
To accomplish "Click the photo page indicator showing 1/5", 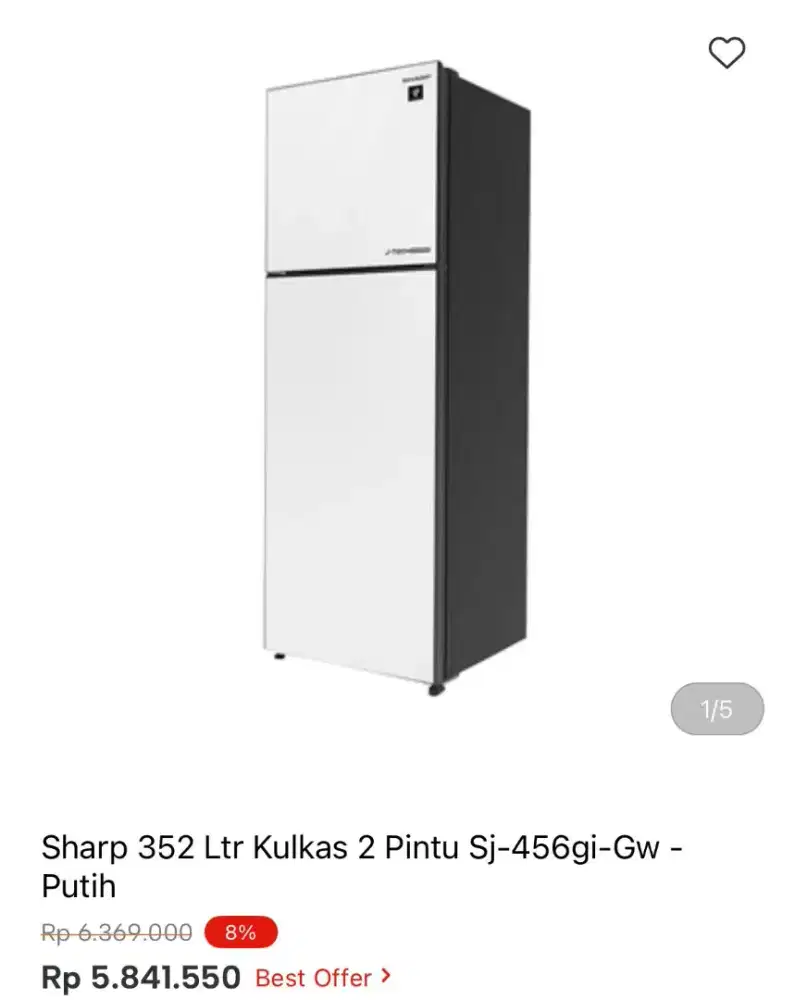I will tap(716, 706).
